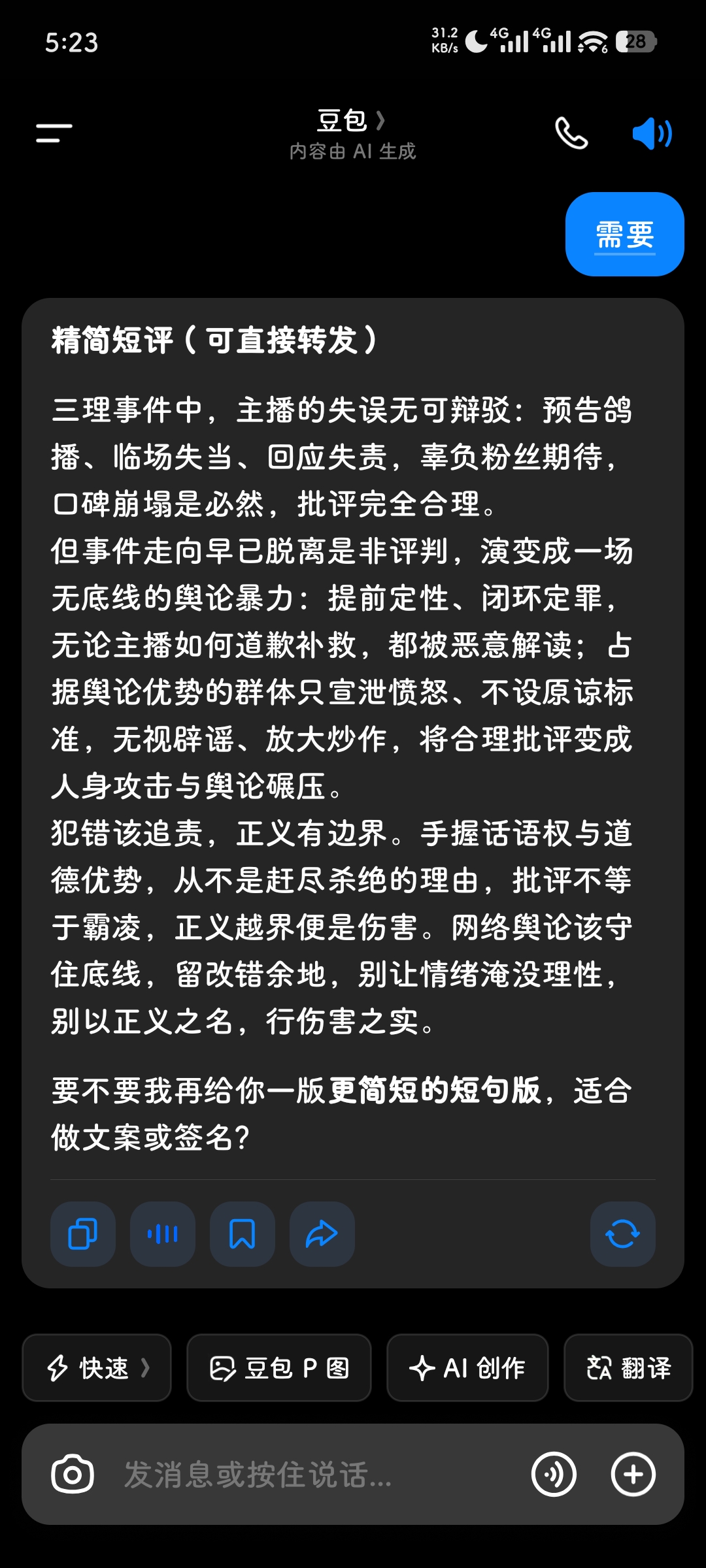
Task: Copy the AI reply text
Action: [x=83, y=1234]
